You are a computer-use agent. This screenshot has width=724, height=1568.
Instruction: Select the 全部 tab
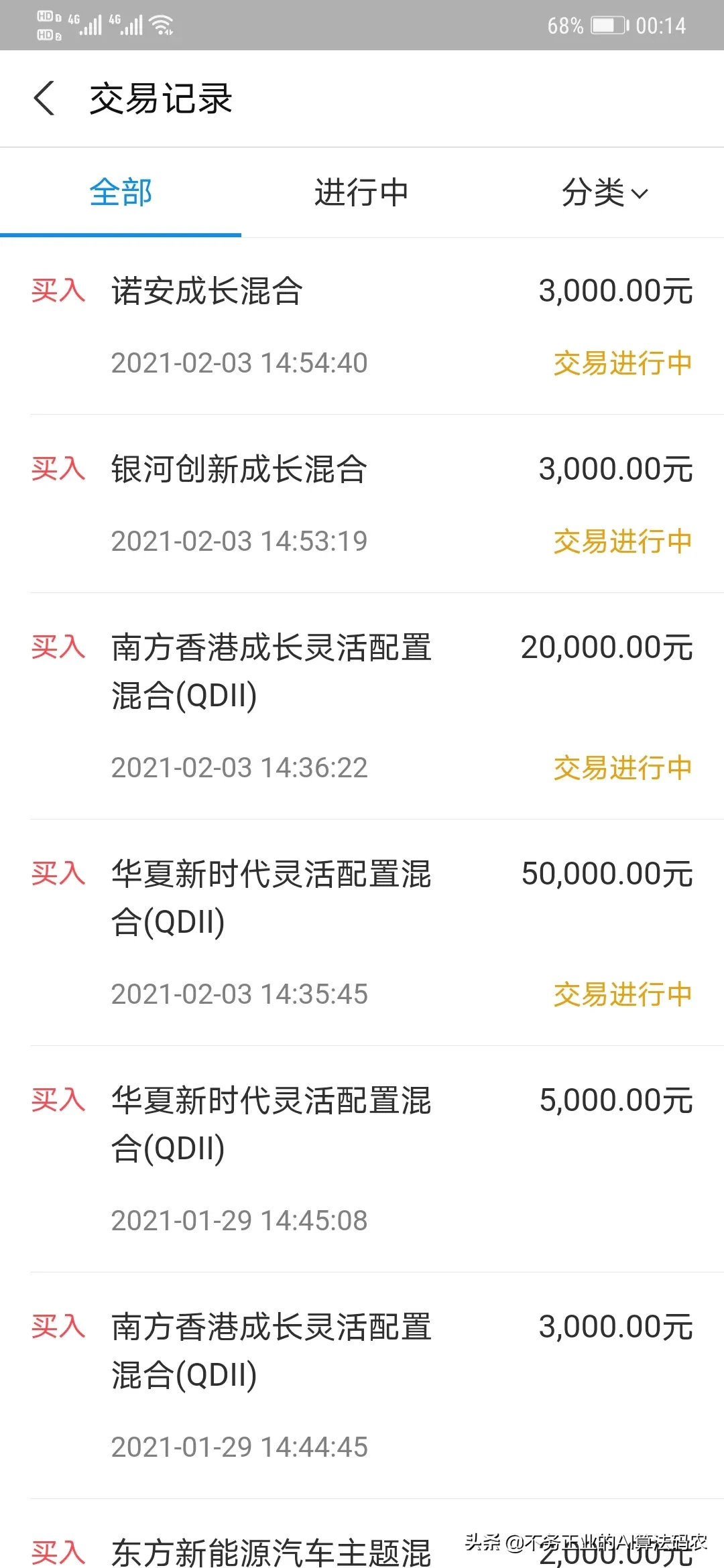(121, 193)
